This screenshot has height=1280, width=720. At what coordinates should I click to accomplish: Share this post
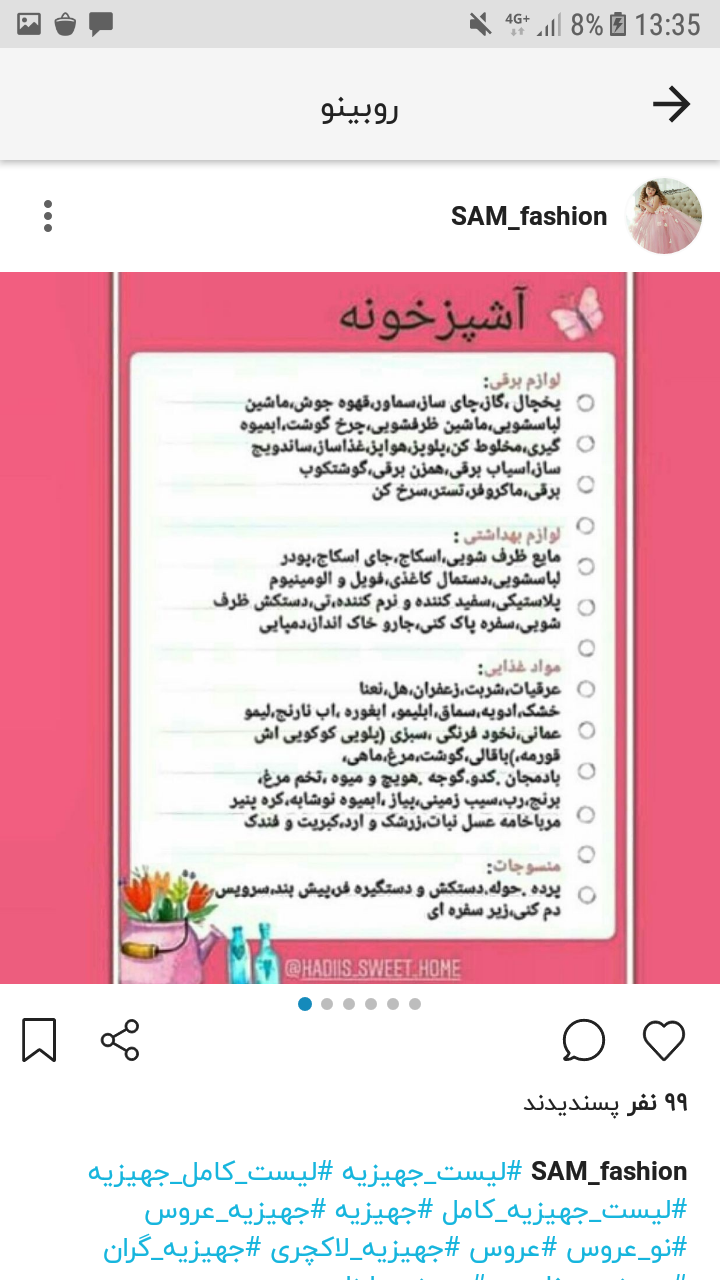tap(120, 1041)
